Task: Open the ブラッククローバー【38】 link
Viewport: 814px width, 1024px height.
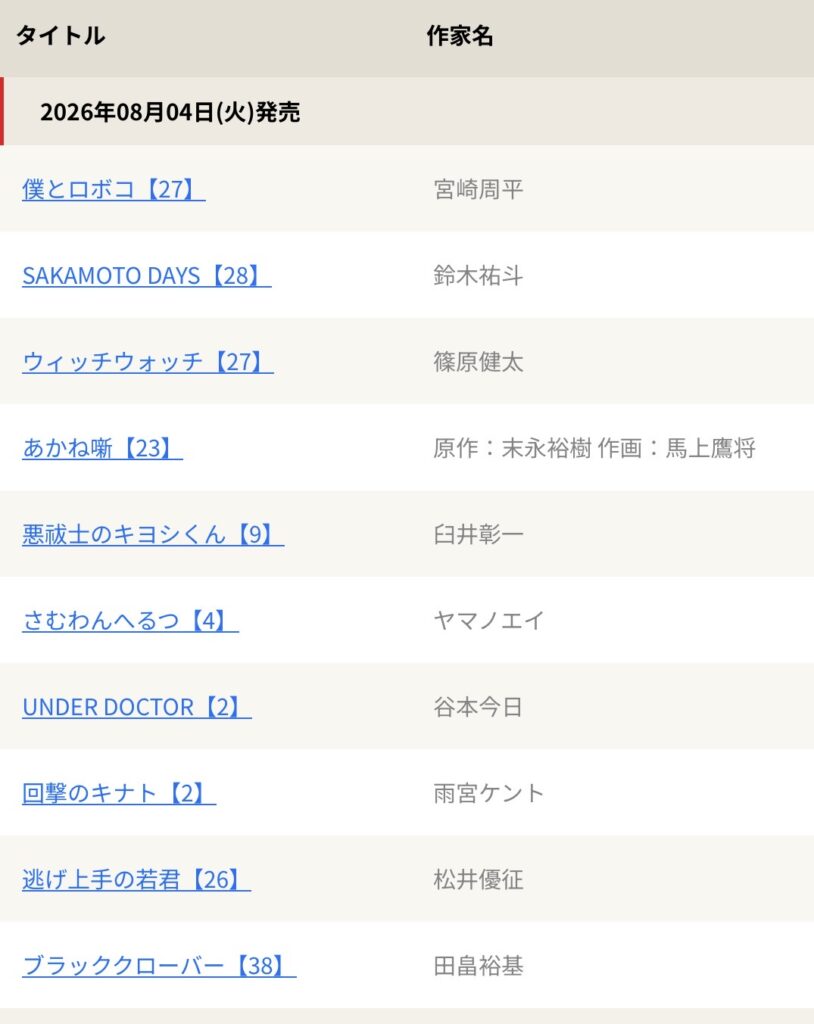Action: pyautogui.click(x=159, y=965)
